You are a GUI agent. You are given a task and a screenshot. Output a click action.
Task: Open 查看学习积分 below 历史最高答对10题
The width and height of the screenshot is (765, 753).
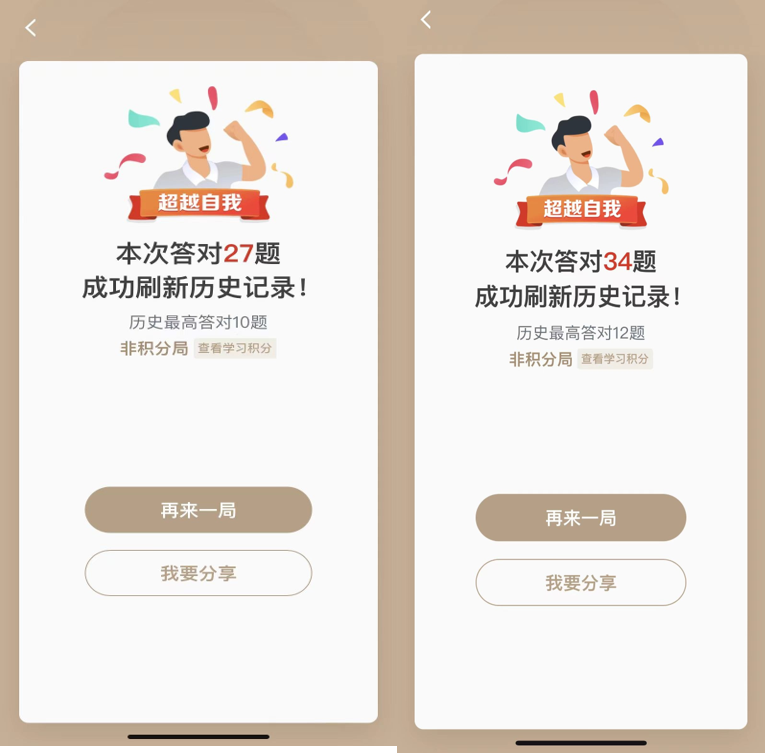click(x=235, y=348)
